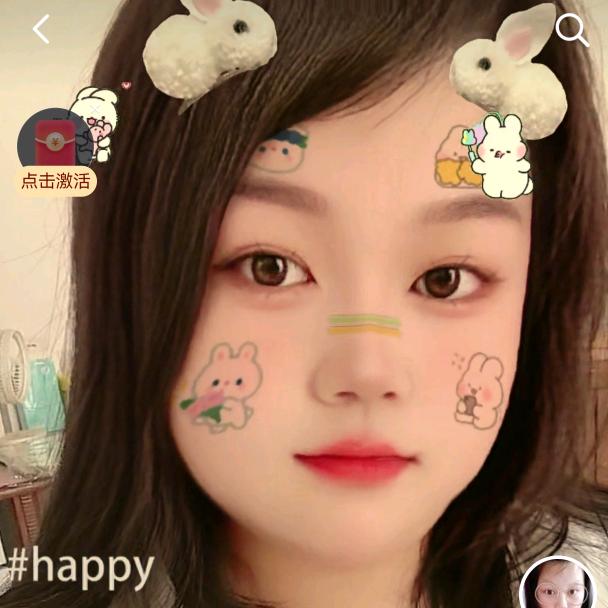Open the creator's round avatar
Image resolution: width=608 pixels, height=608 pixels.
tap(558, 584)
